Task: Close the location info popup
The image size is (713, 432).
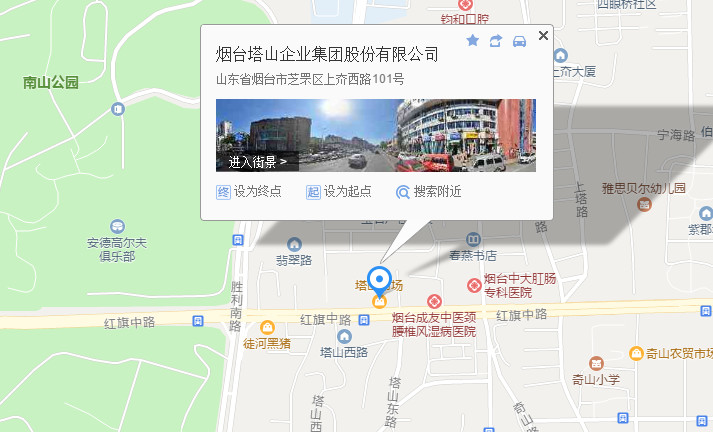Action: [x=543, y=36]
